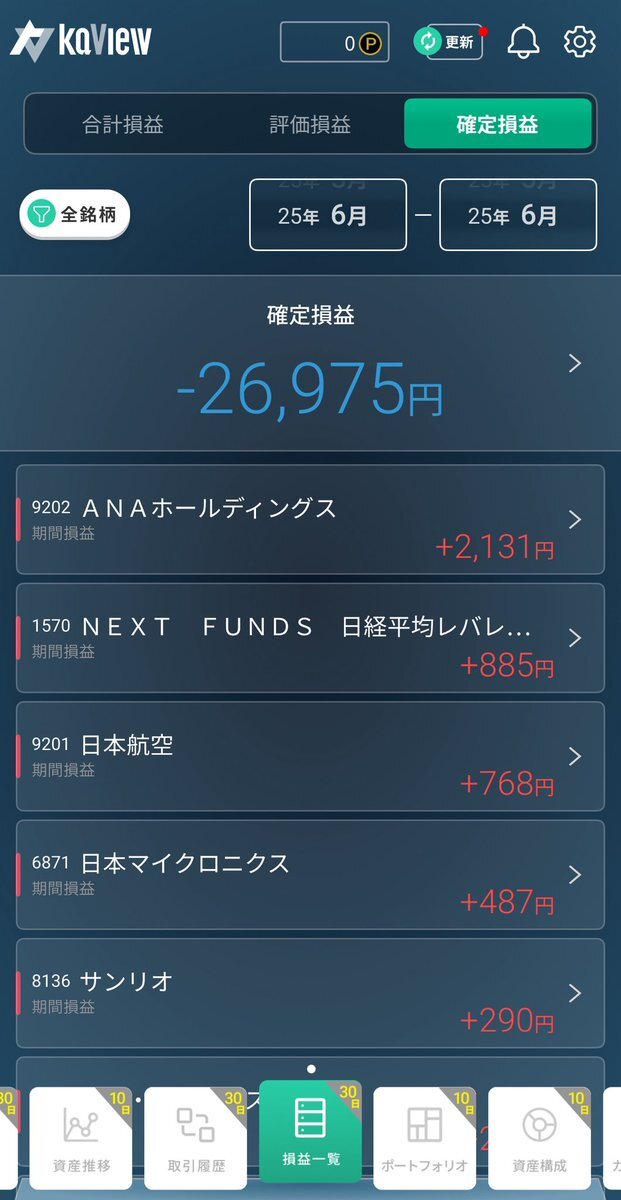
Task: Open the サンリオ row
Action: [x=310, y=992]
